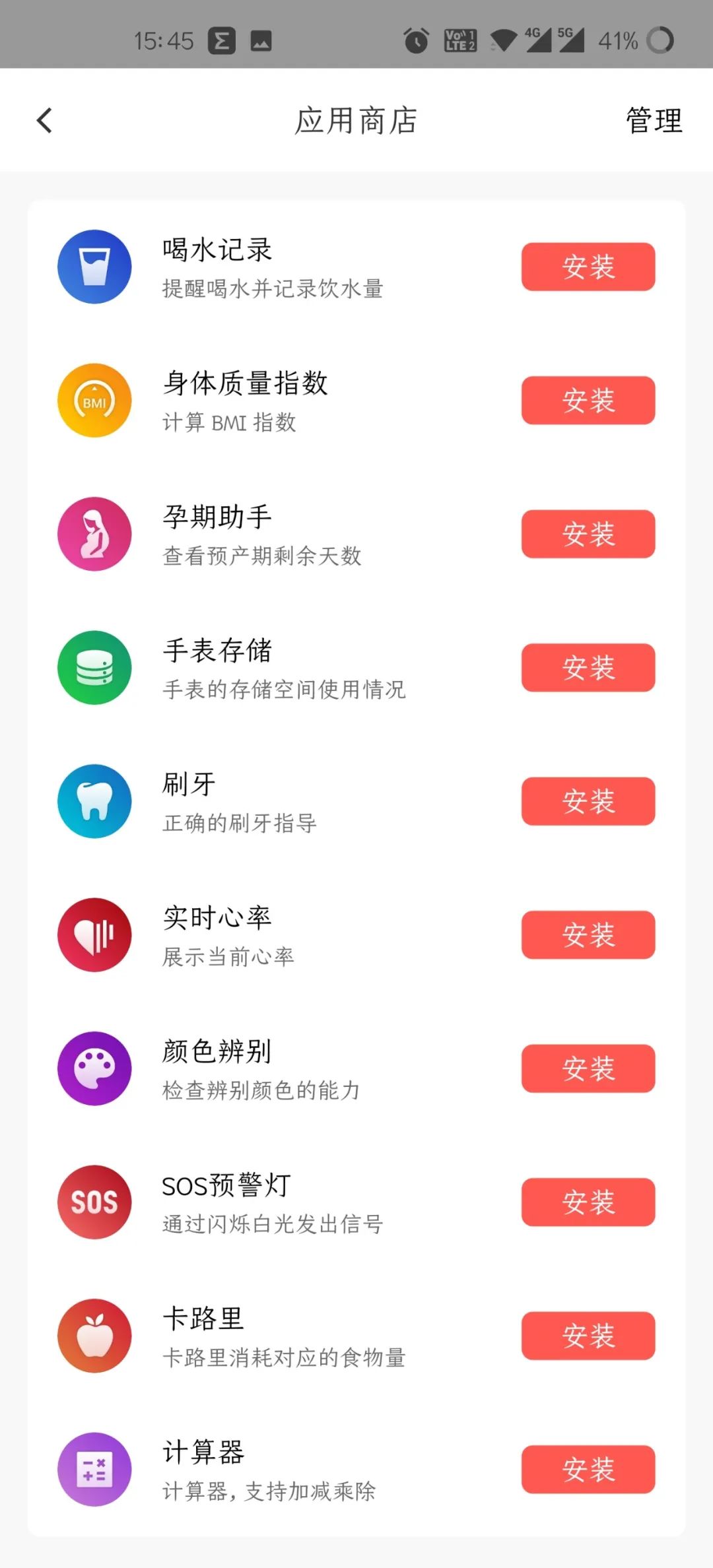
Task: Install the 身体质量指数 BMI app
Action: [x=588, y=401]
